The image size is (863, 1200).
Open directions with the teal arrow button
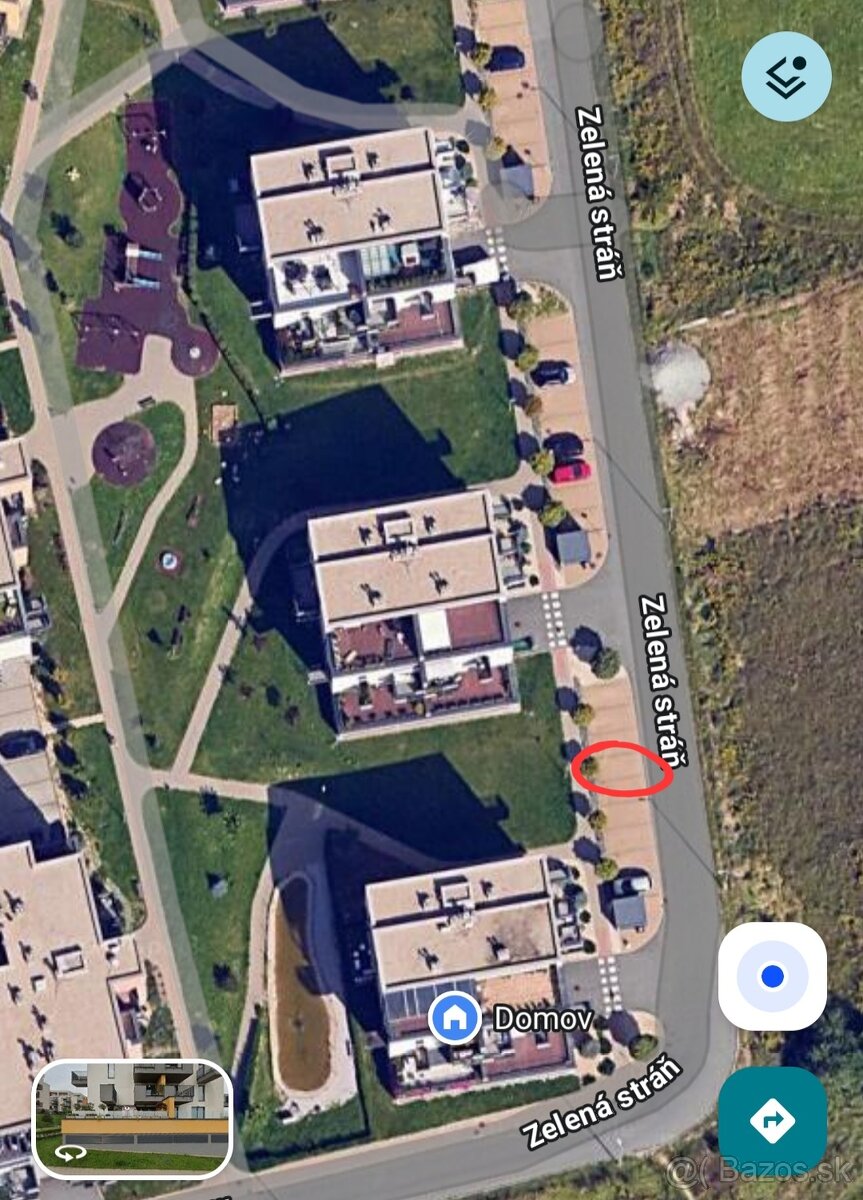pyautogui.click(x=772, y=1121)
